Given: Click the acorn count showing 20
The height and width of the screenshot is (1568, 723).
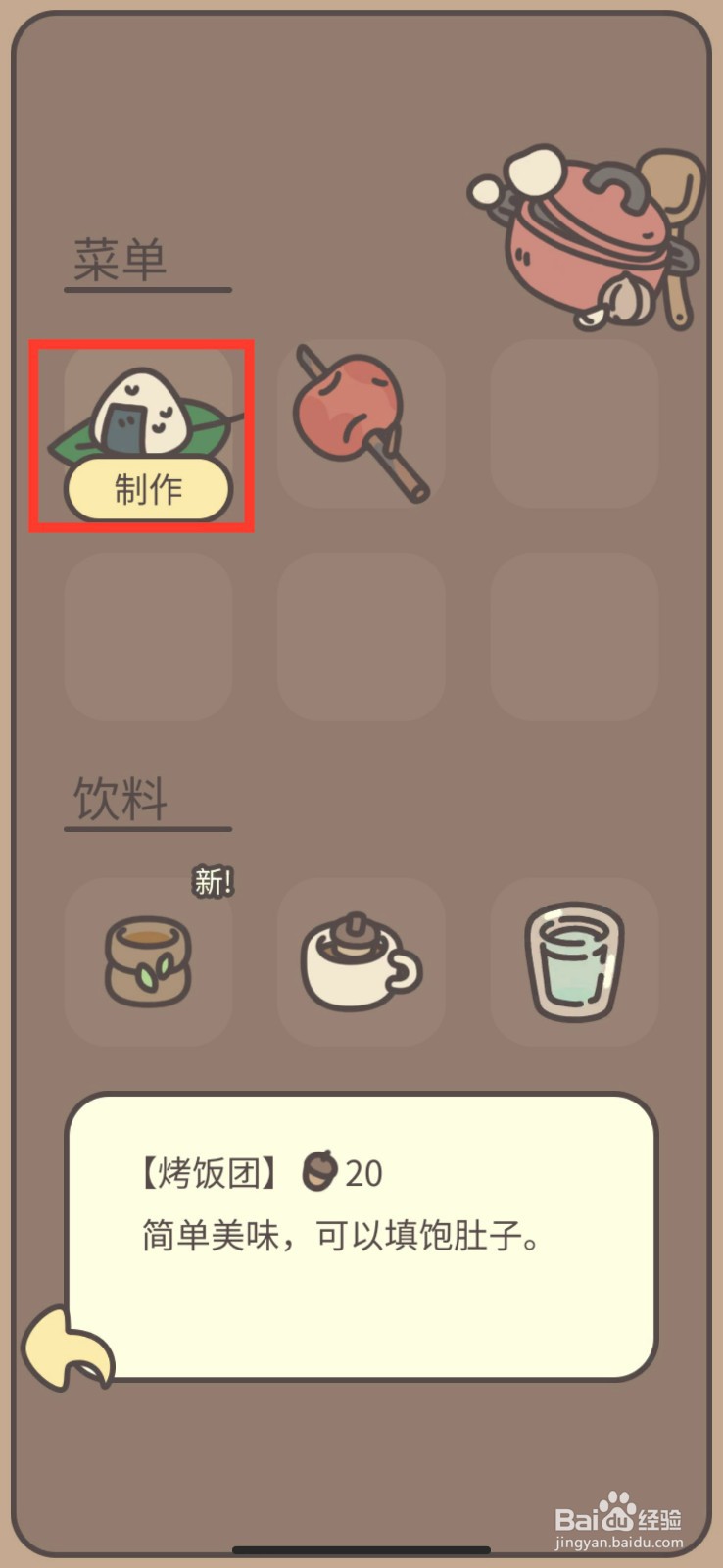Looking at the screenshot, I should 362,1172.
